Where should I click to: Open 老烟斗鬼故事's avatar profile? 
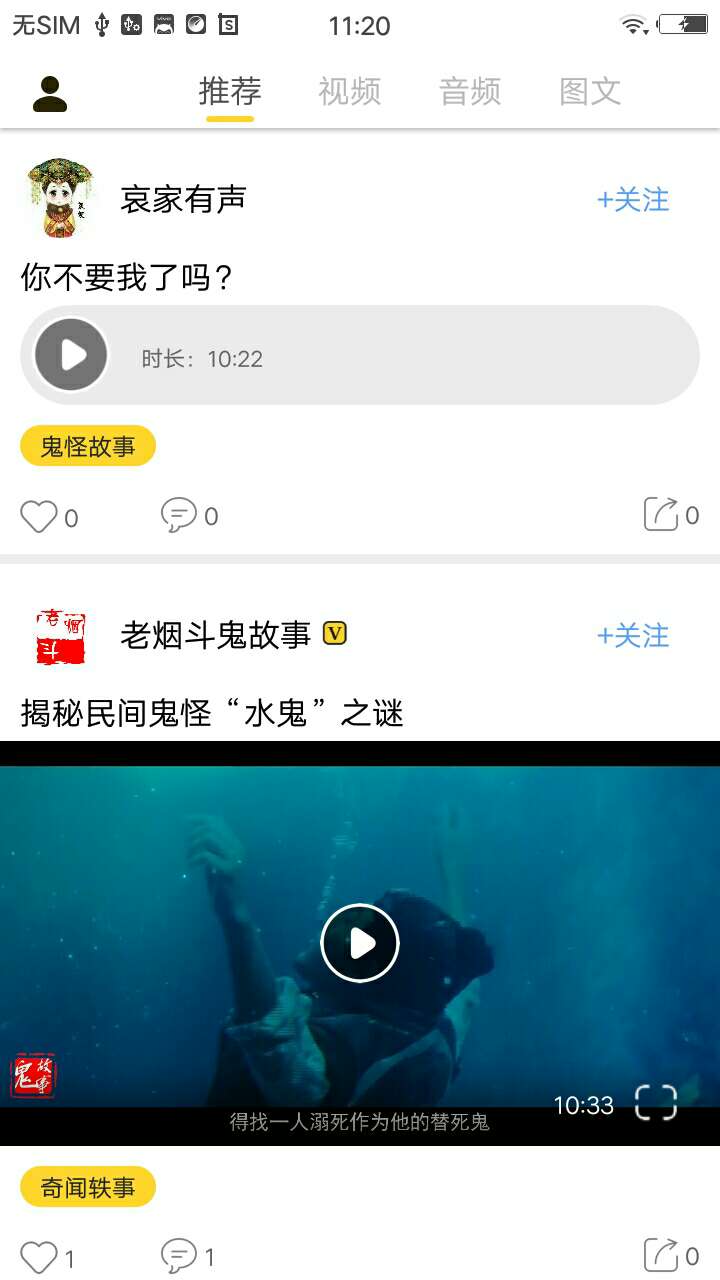(x=60, y=636)
